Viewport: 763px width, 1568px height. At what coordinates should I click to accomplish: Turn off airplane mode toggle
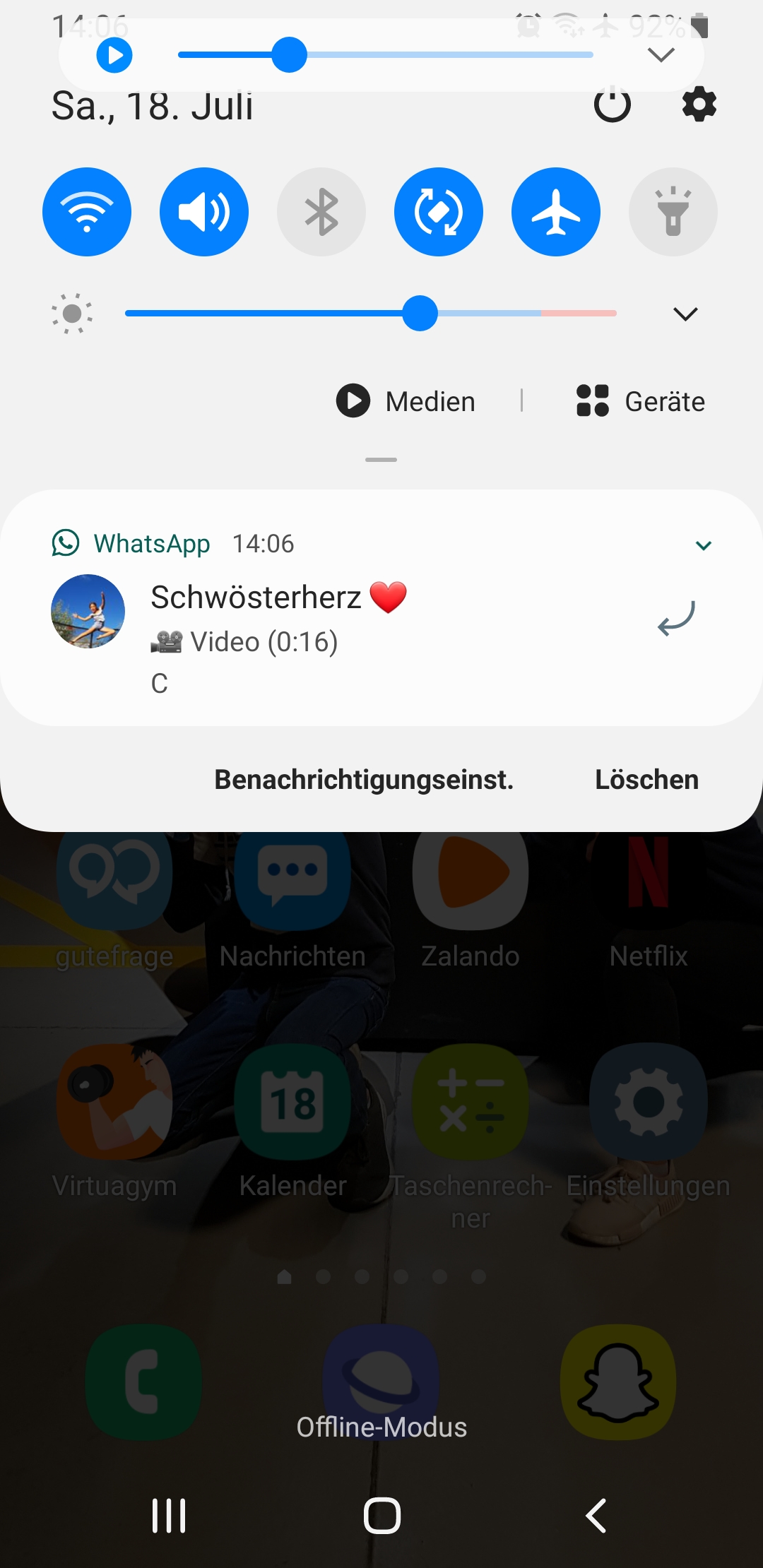tap(556, 212)
